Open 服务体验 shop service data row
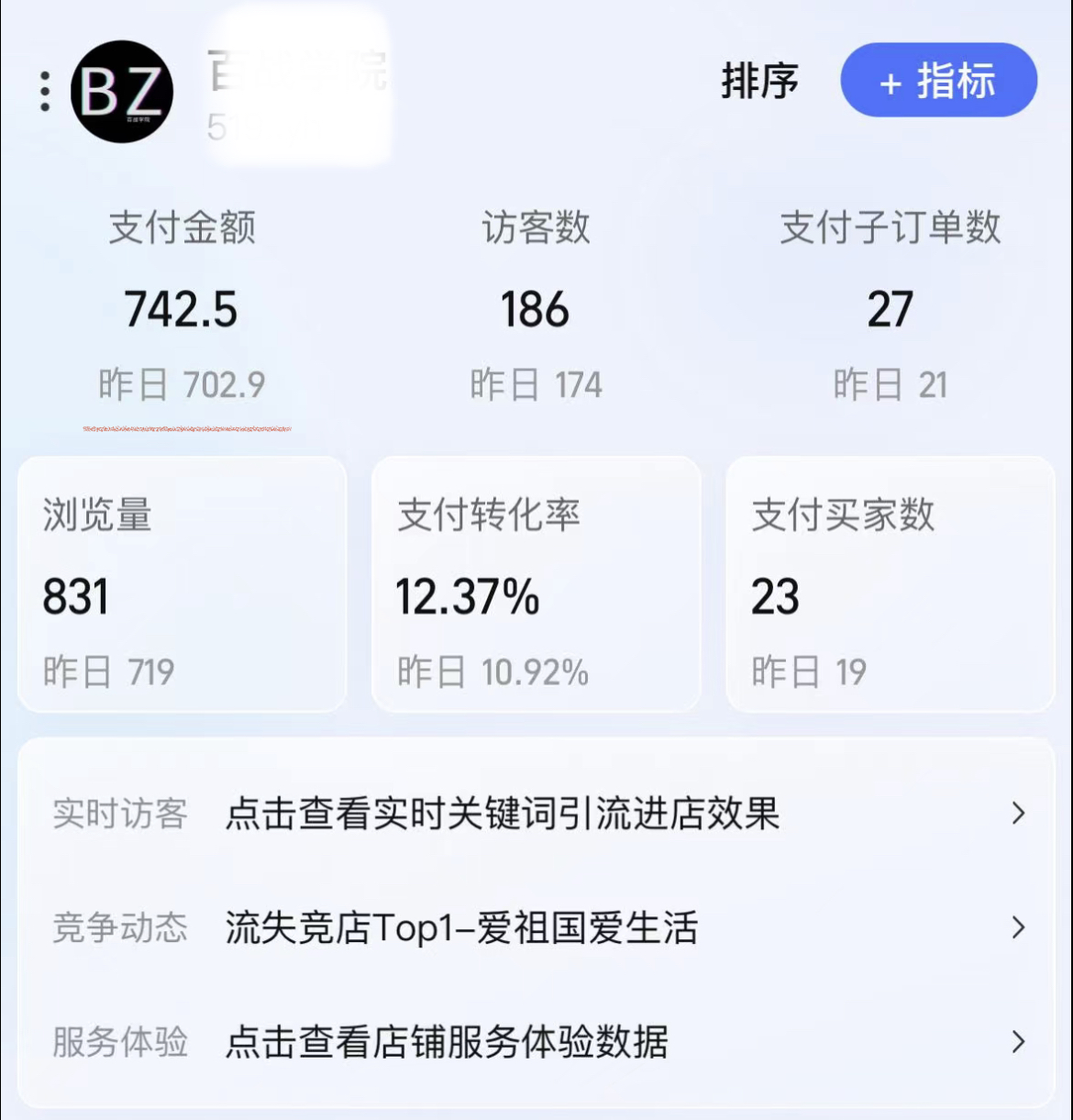1073x1120 pixels. click(x=536, y=1043)
